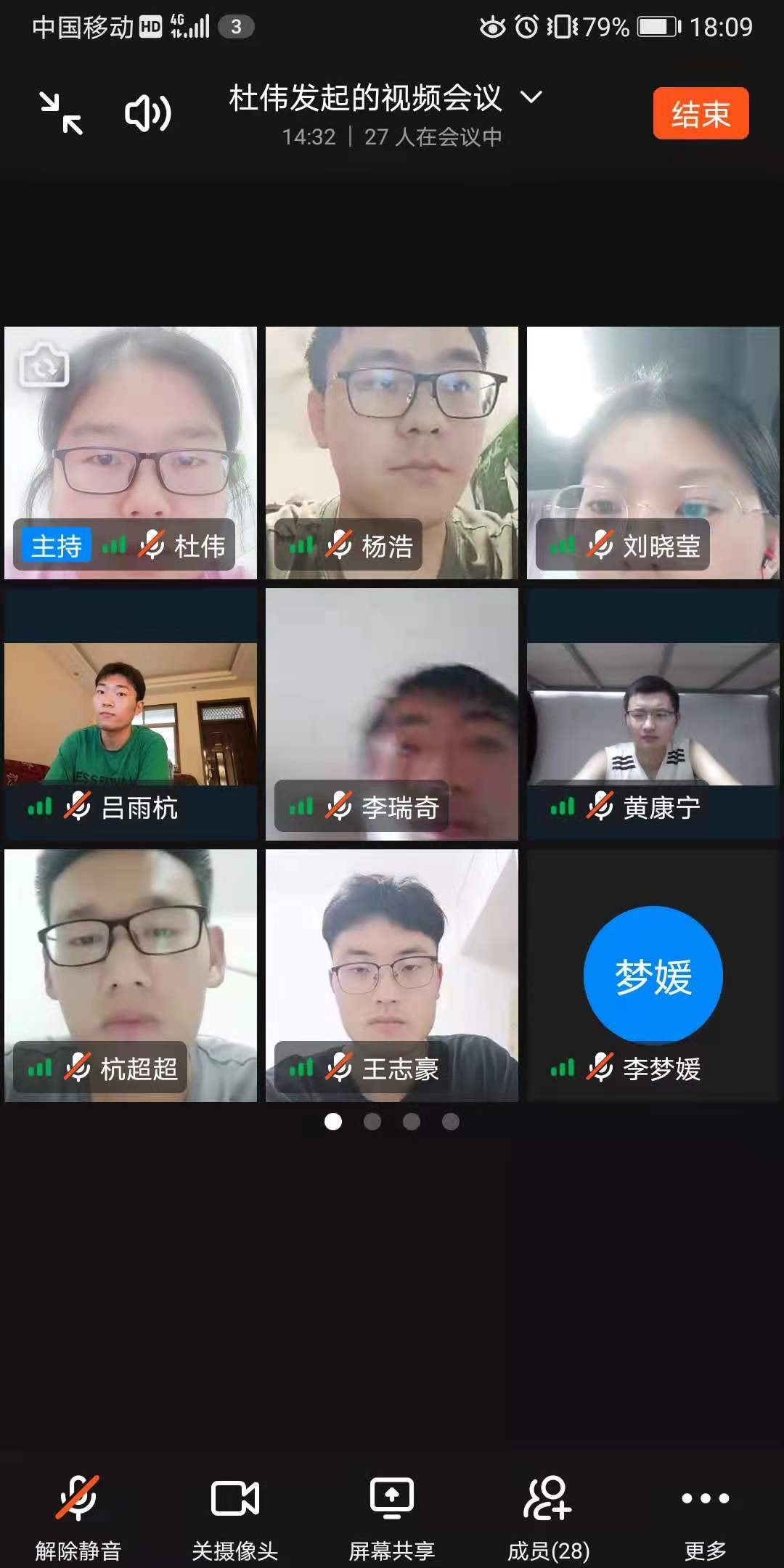End the meeting with 结束 button
784x1568 pixels.
pyautogui.click(x=700, y=113)
